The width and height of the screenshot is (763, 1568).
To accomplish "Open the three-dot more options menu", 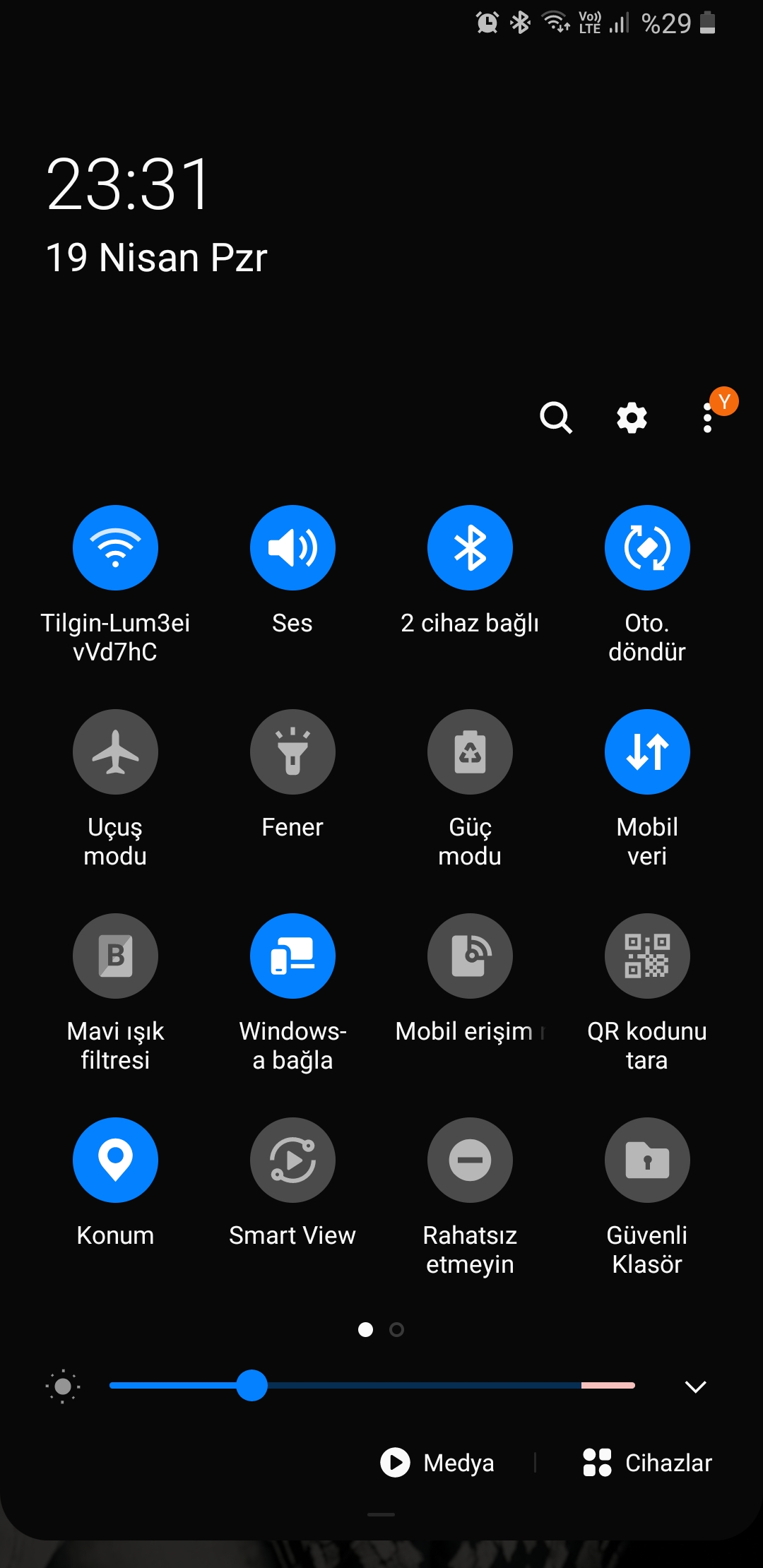I will pyautogui.click(x=707, y=417).
